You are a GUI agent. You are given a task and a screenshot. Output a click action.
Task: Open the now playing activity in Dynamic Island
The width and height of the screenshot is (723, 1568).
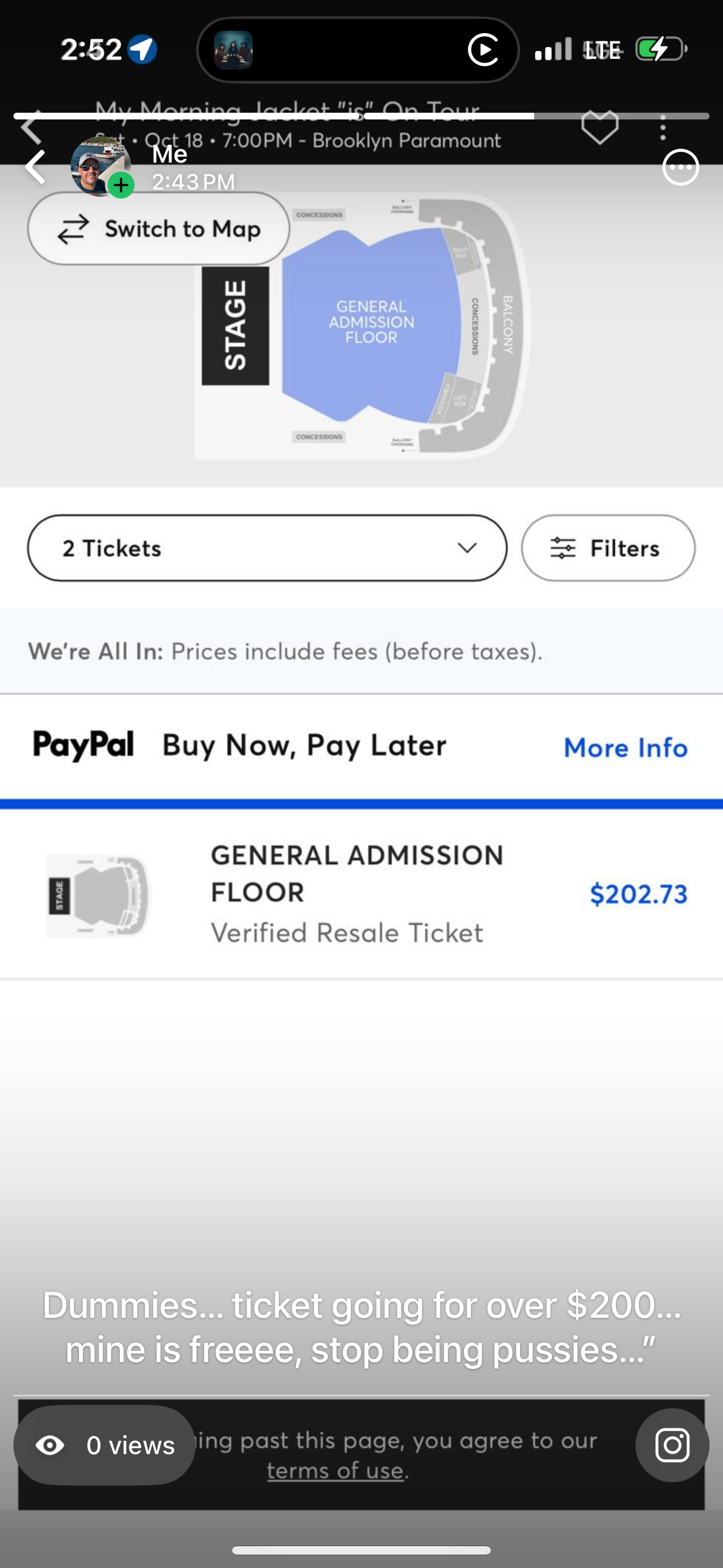click(358, 50)
